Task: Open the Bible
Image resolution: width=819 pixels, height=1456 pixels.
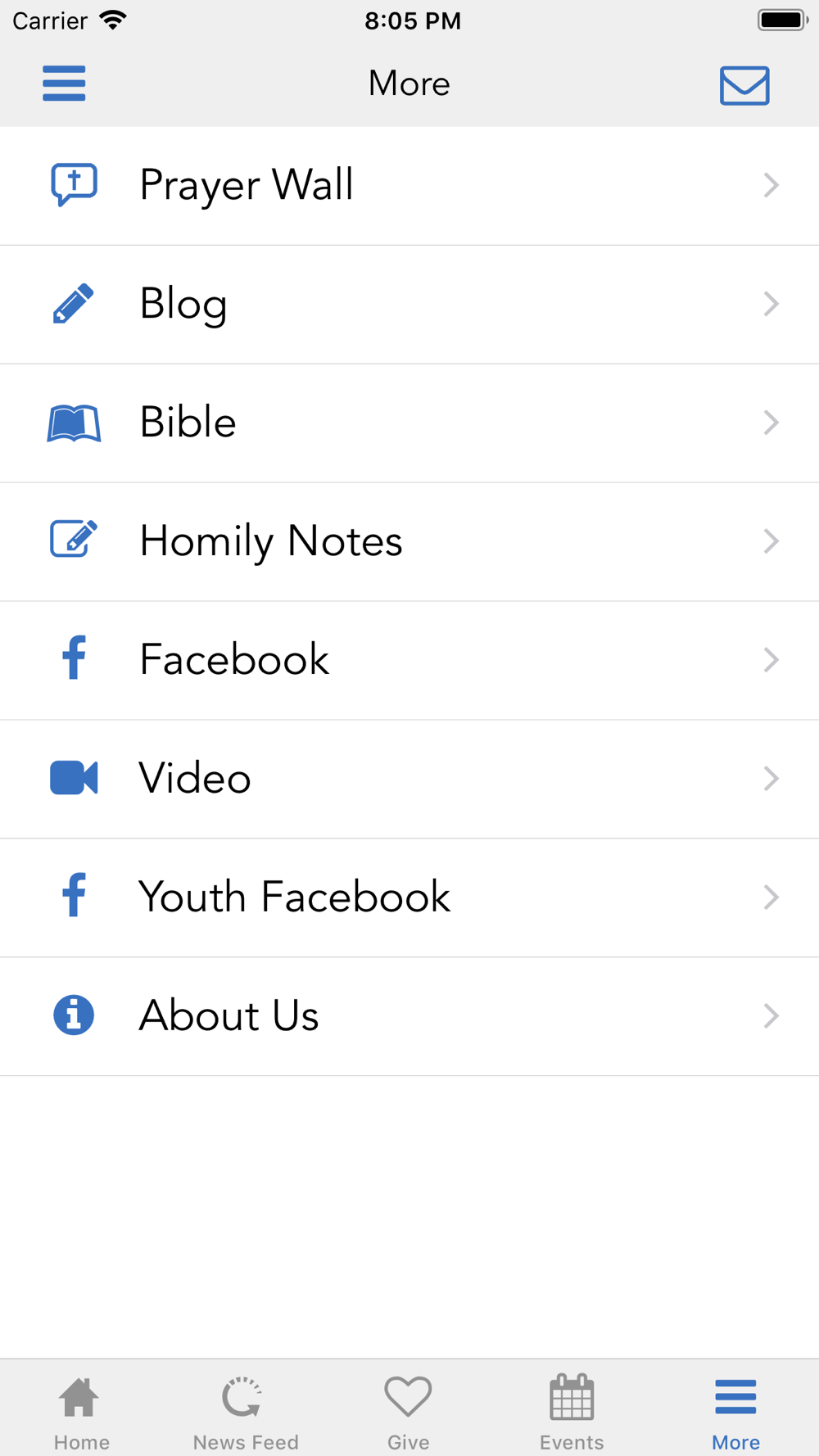Action: pyautogui.click(x=409, y=423)
